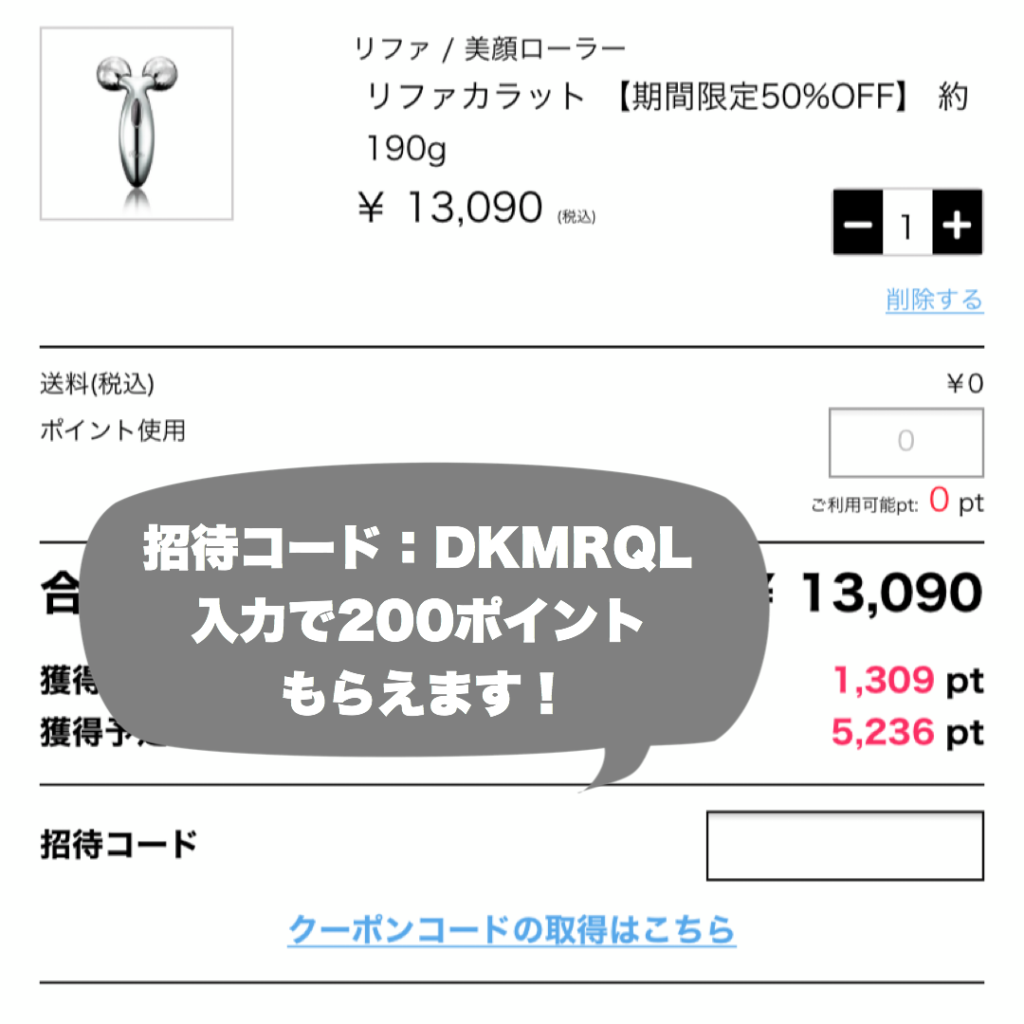Image resolution: width=1024 pixels, height=1024 pixels.
Task: Tap 削除する to remove the item
Action: pyautogui.click(x=934, y=299)
